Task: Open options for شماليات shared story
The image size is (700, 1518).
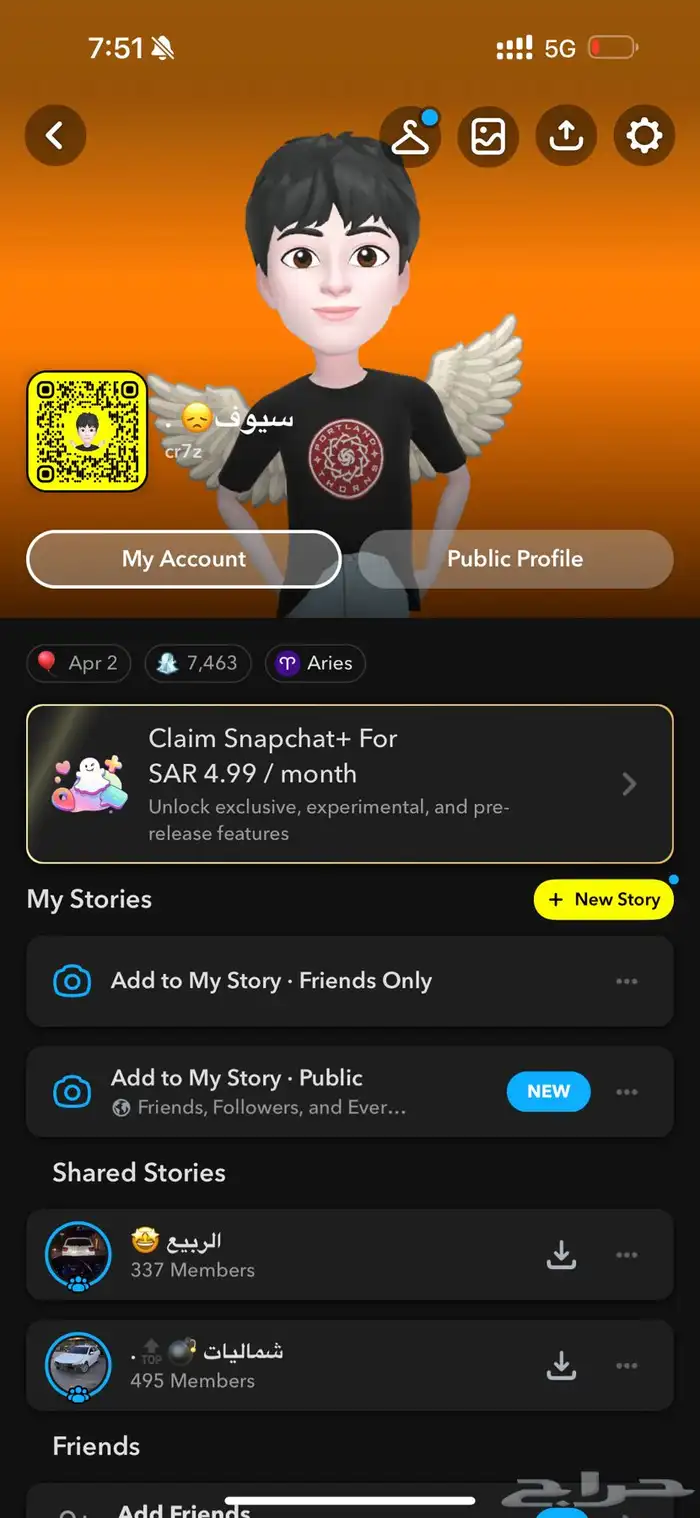Action: (627, 1365)
